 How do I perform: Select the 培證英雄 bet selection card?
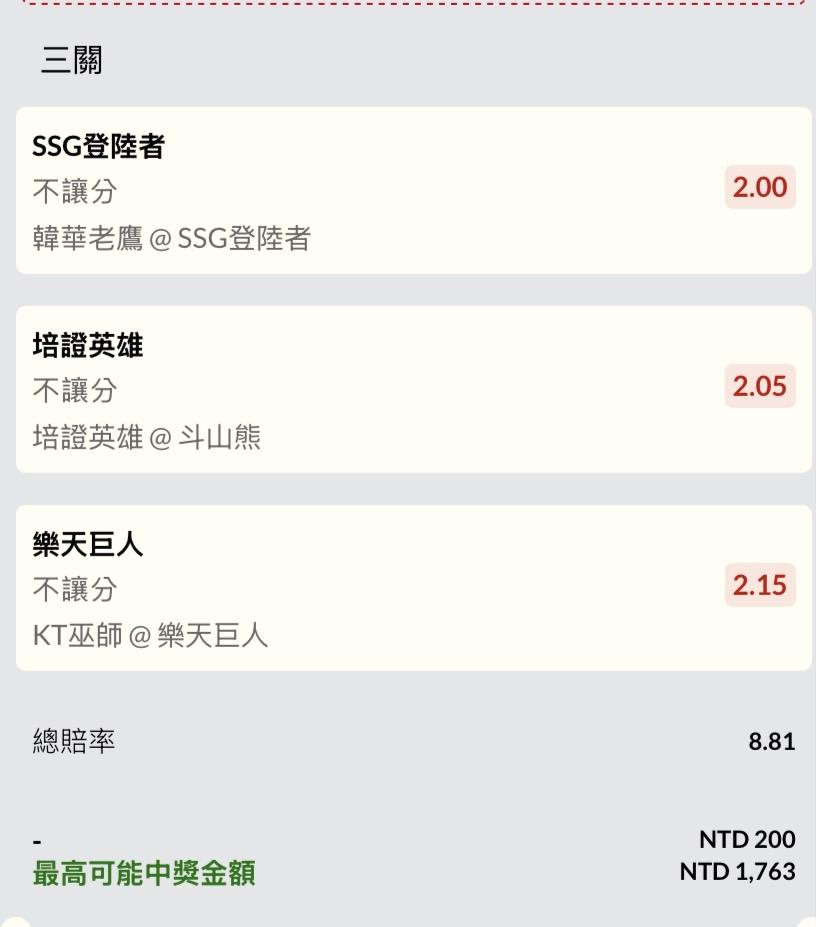(413, 389)
